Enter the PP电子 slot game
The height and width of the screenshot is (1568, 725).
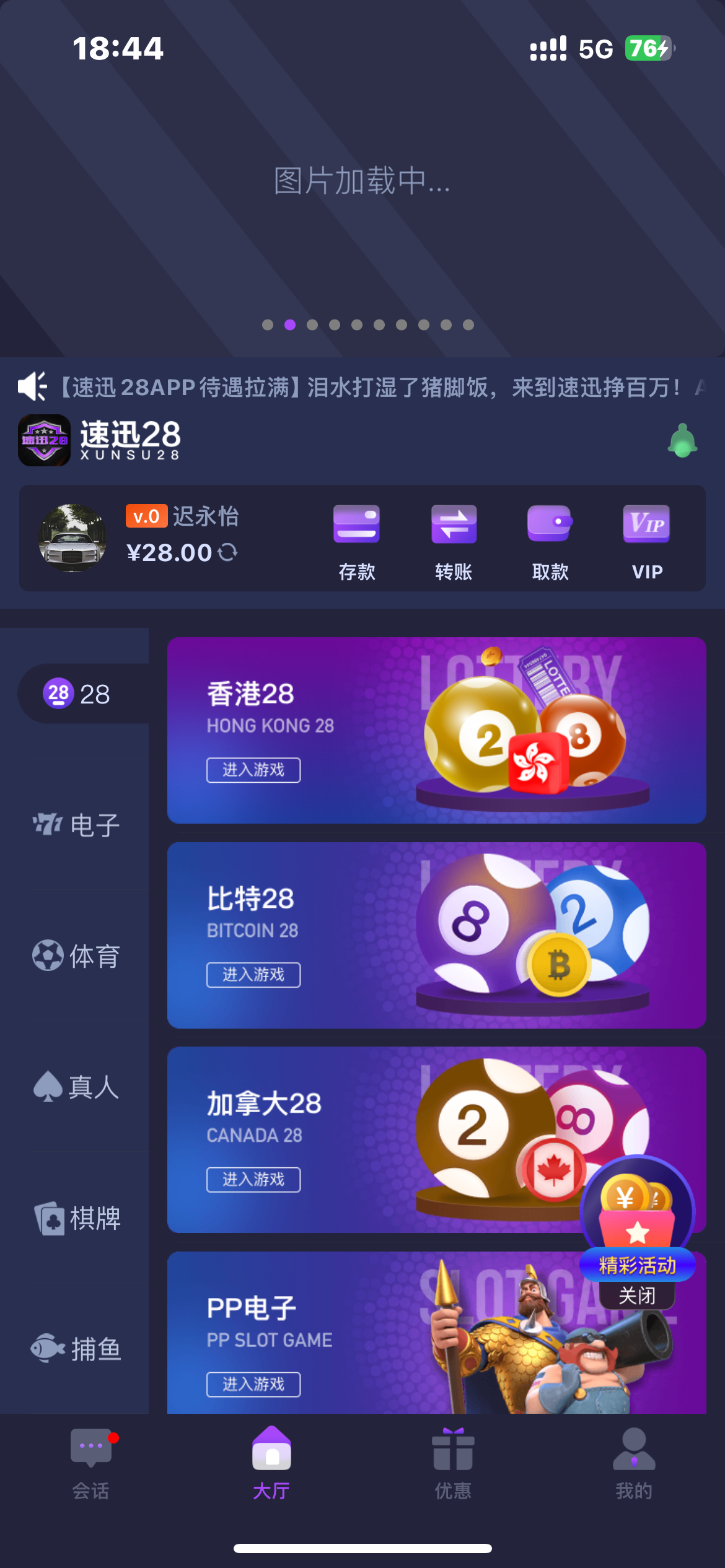[253, 1384]
